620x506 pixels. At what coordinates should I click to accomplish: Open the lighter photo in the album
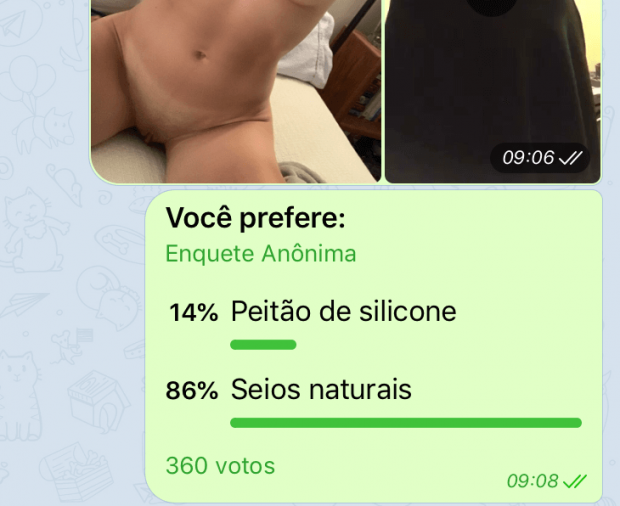coord(235,90)
